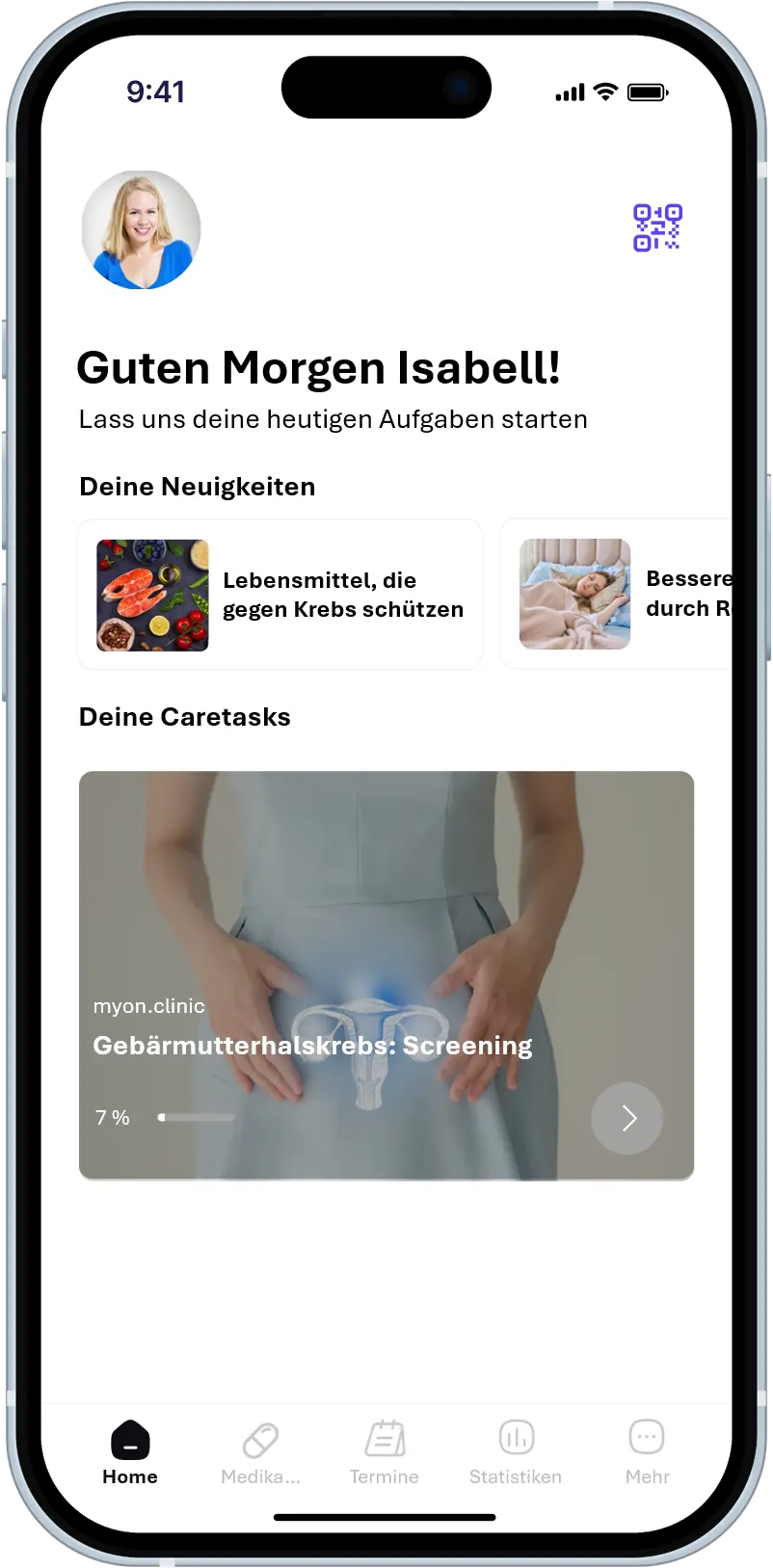Open the salmon food article thumbnail
This screenshot has width=773, height=1568.
tap(152, 594)
